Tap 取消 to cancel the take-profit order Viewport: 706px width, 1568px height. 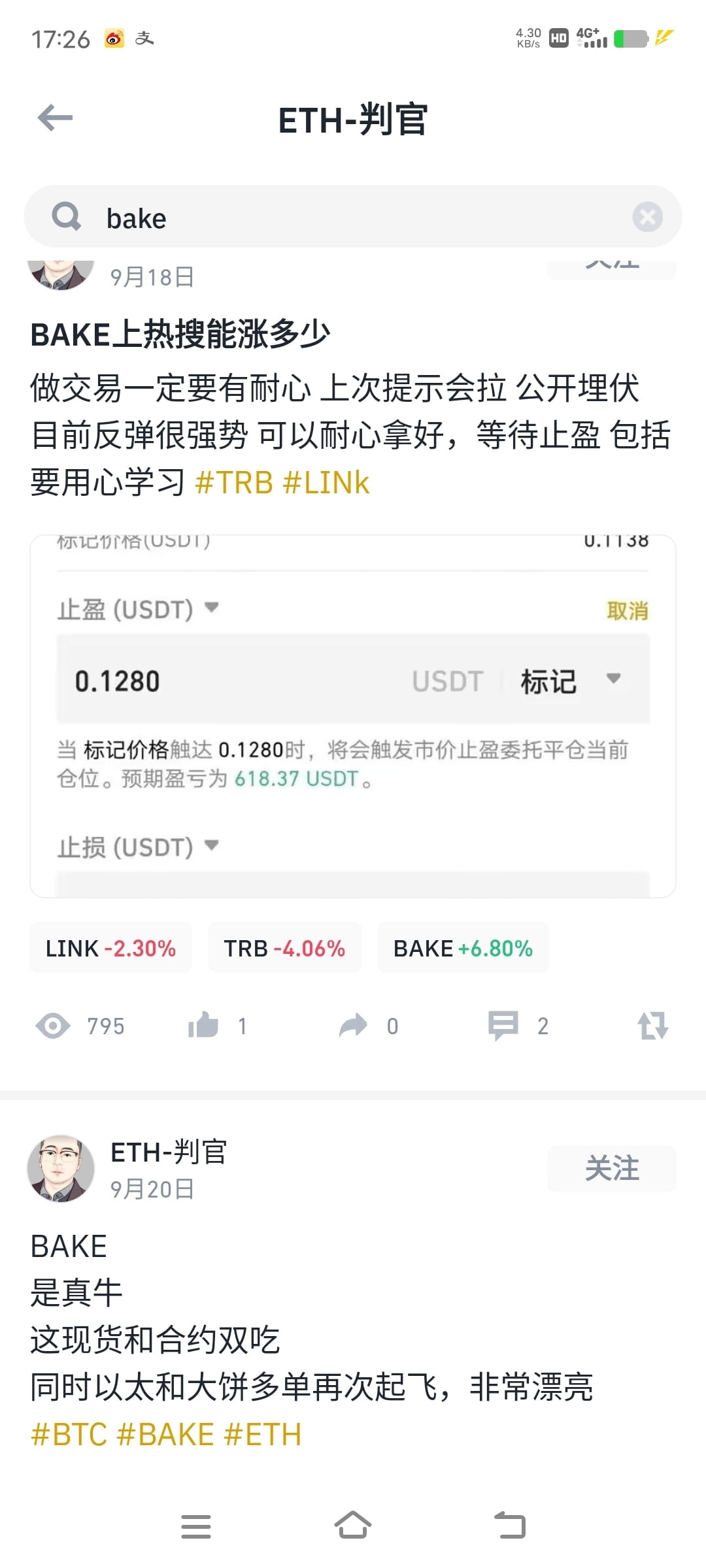click(626, 608)
